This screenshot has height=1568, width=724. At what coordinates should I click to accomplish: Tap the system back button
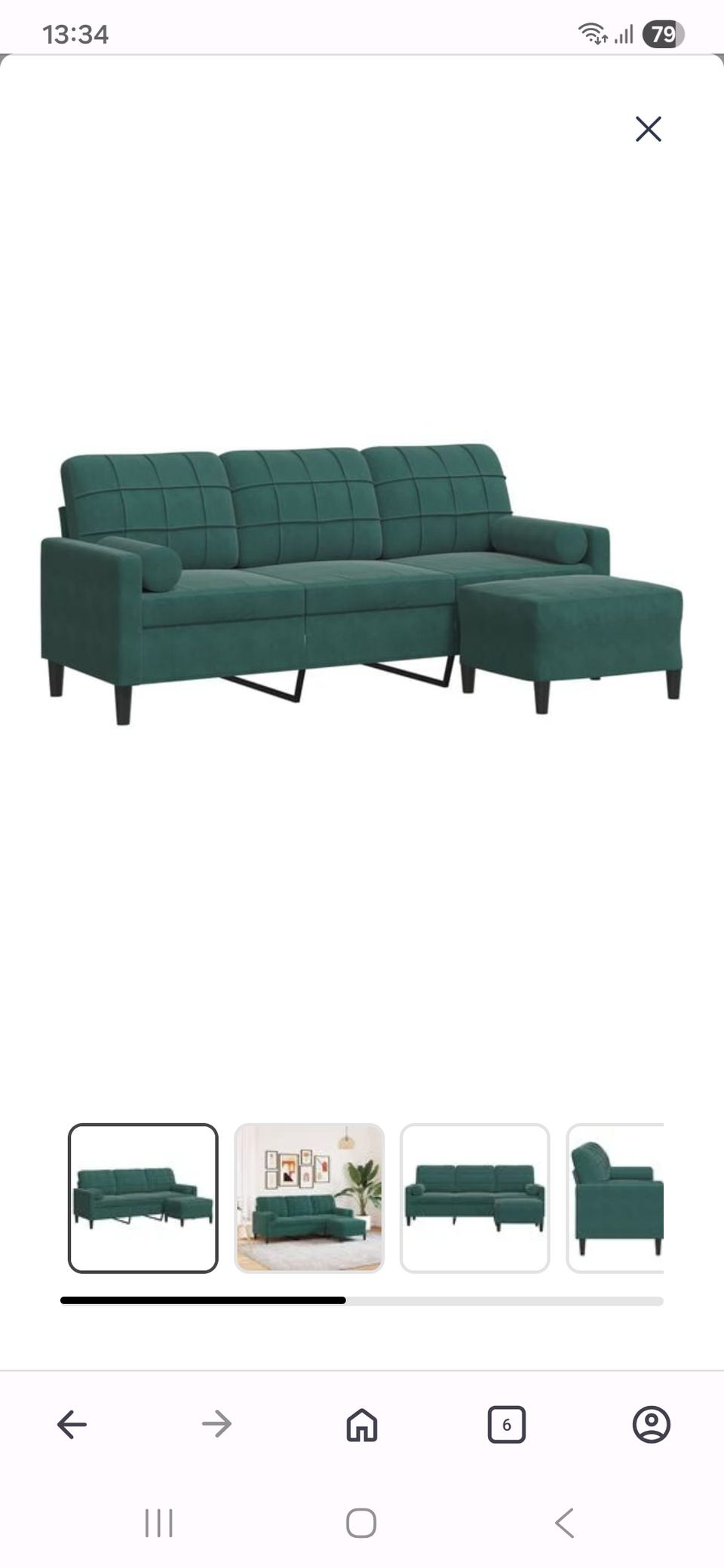pos(564,1523)
